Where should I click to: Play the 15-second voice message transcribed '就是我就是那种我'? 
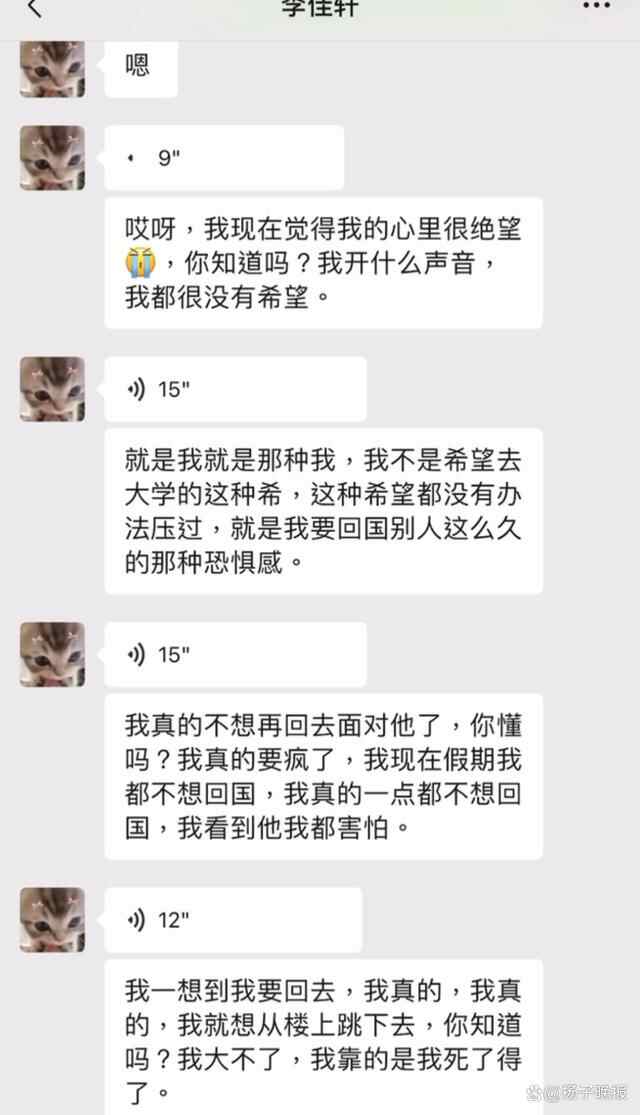pyautogui.click(x=235, y=389)
